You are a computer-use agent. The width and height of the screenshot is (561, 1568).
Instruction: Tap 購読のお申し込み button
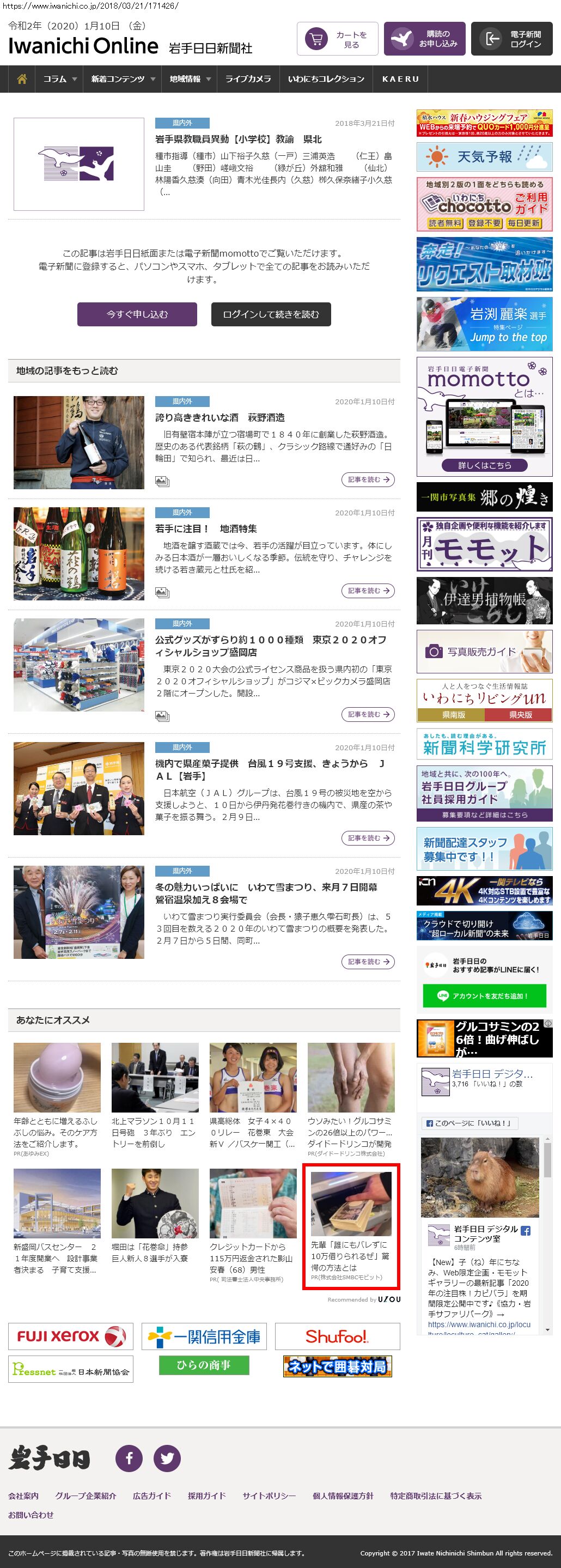click(x=425, y=39)
